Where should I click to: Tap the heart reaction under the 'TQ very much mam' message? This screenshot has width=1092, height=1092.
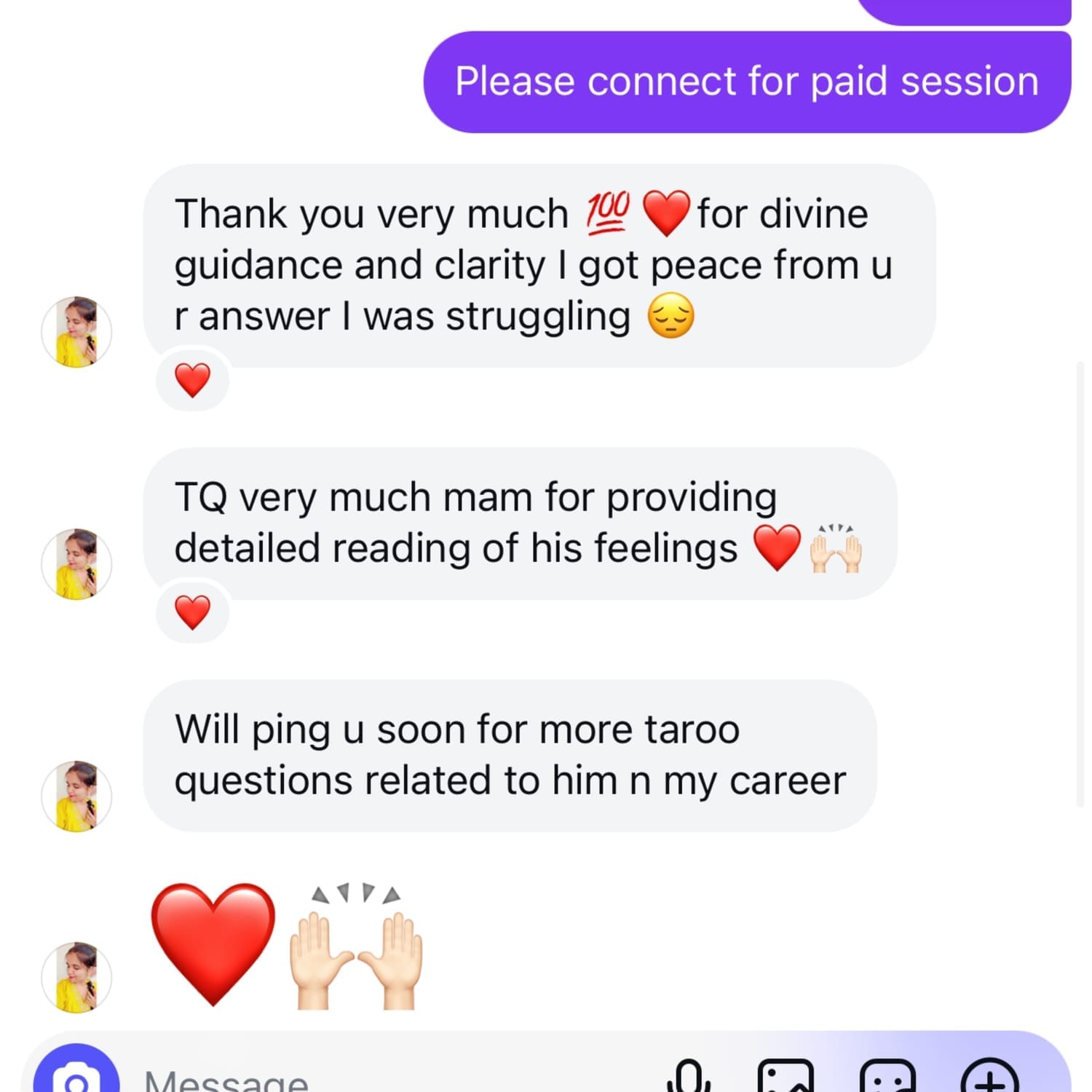193,612
